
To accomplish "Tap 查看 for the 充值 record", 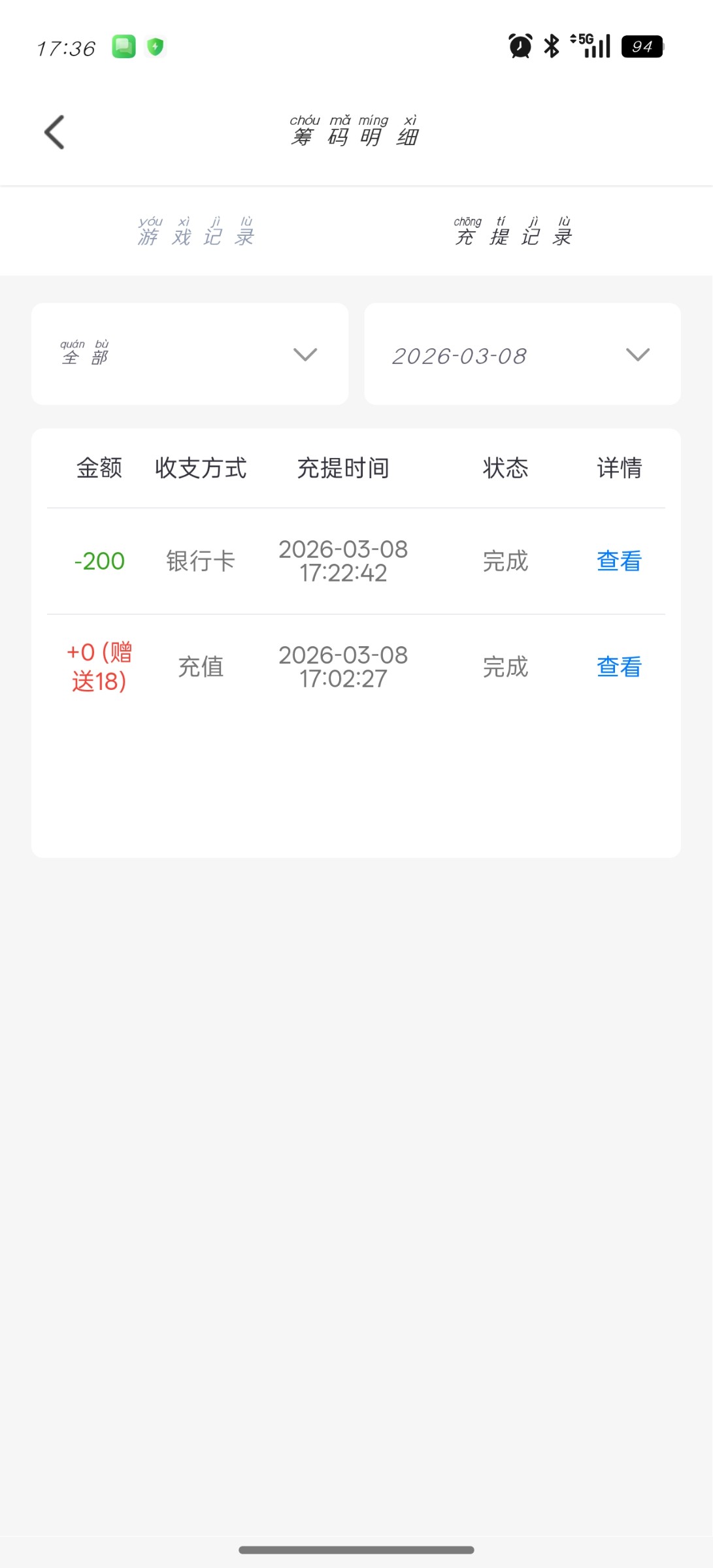I will pos(619,667).
